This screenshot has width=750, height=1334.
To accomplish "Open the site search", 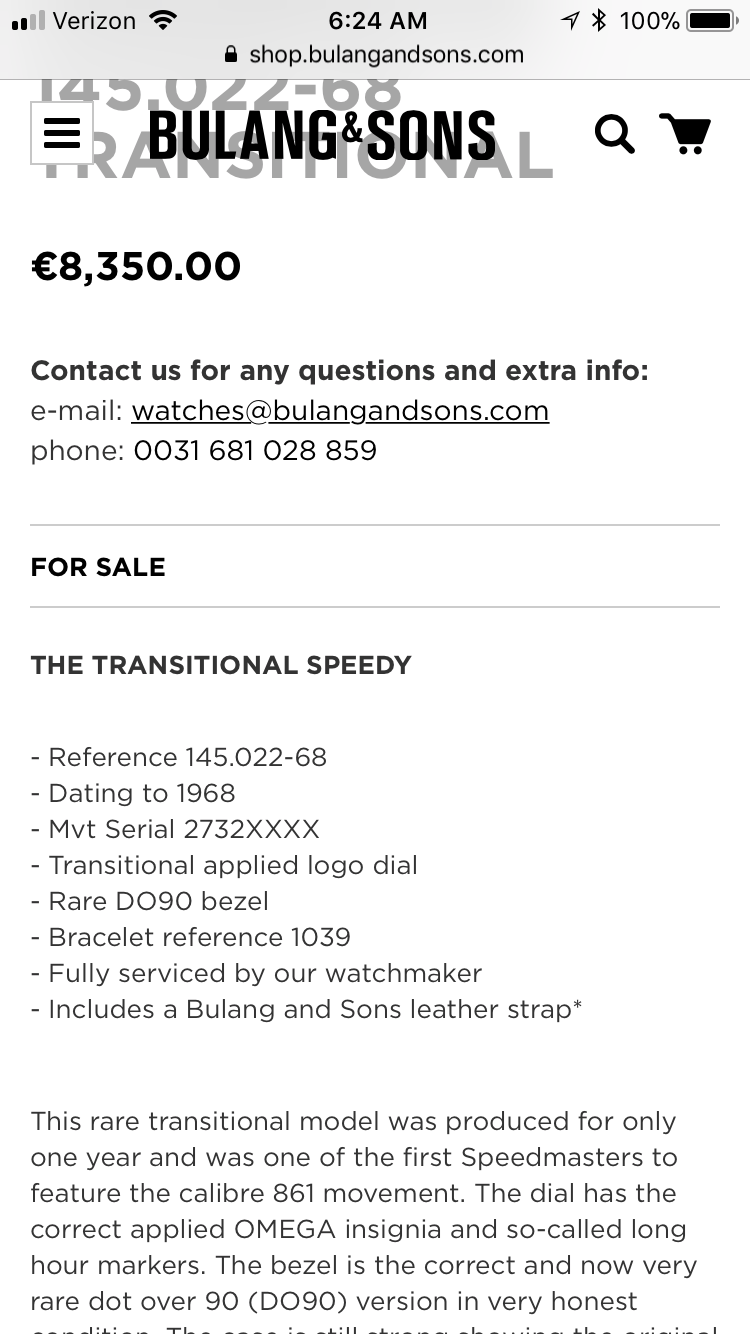I will click(614, 133).
